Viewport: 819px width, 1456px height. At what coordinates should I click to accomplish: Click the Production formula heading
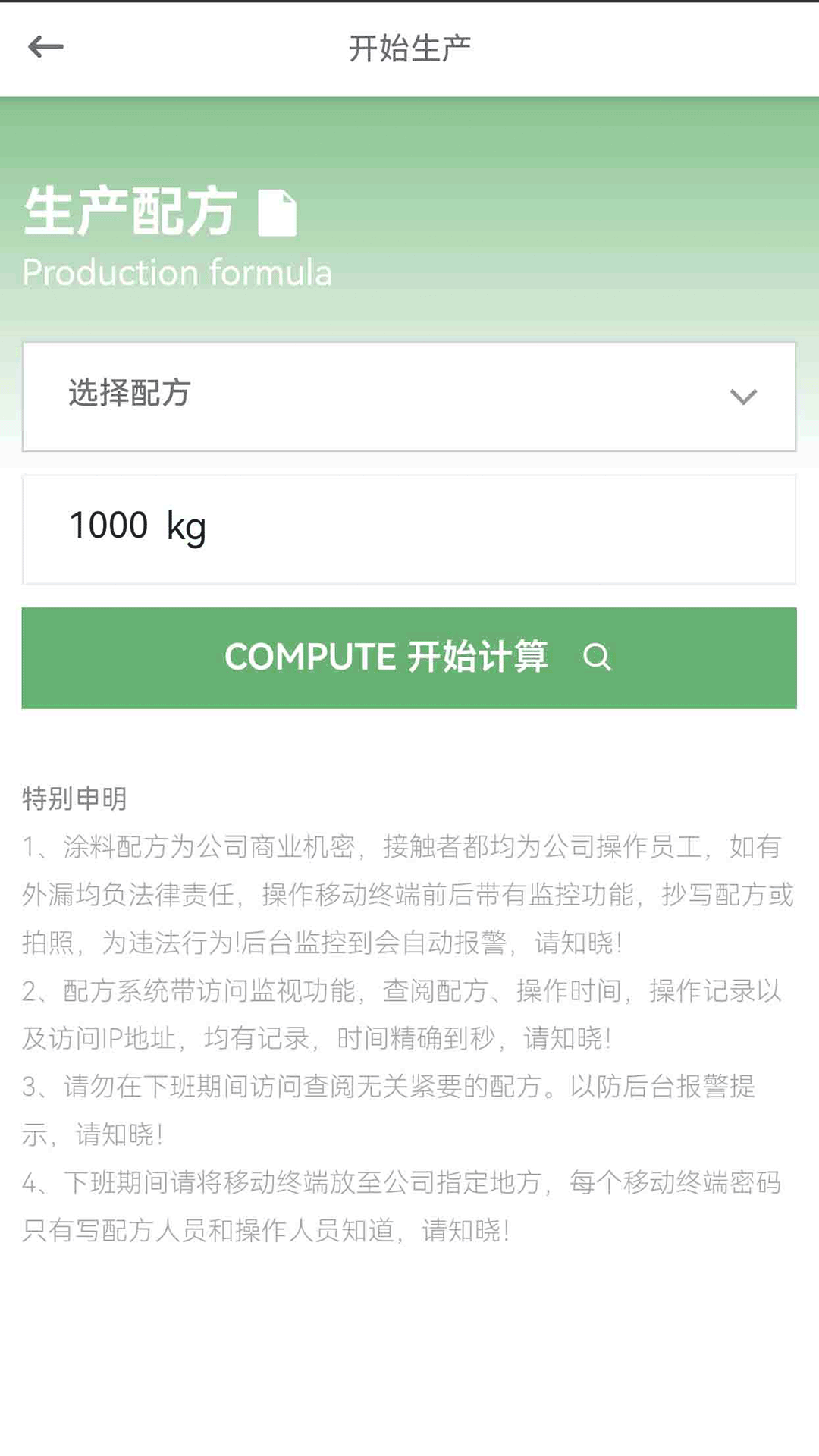coord(177,273)
